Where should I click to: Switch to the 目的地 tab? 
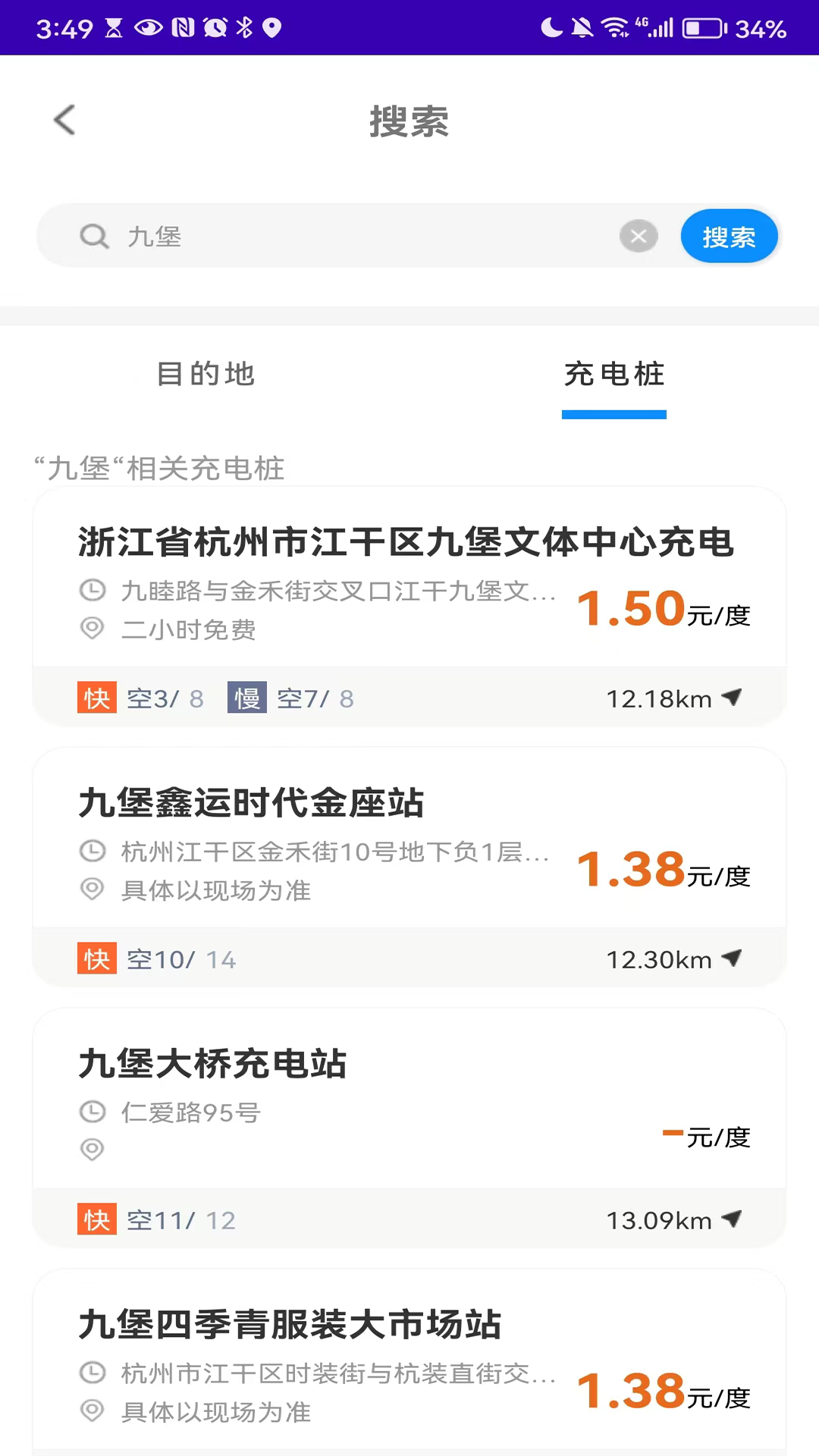click(x=206, y=374)
